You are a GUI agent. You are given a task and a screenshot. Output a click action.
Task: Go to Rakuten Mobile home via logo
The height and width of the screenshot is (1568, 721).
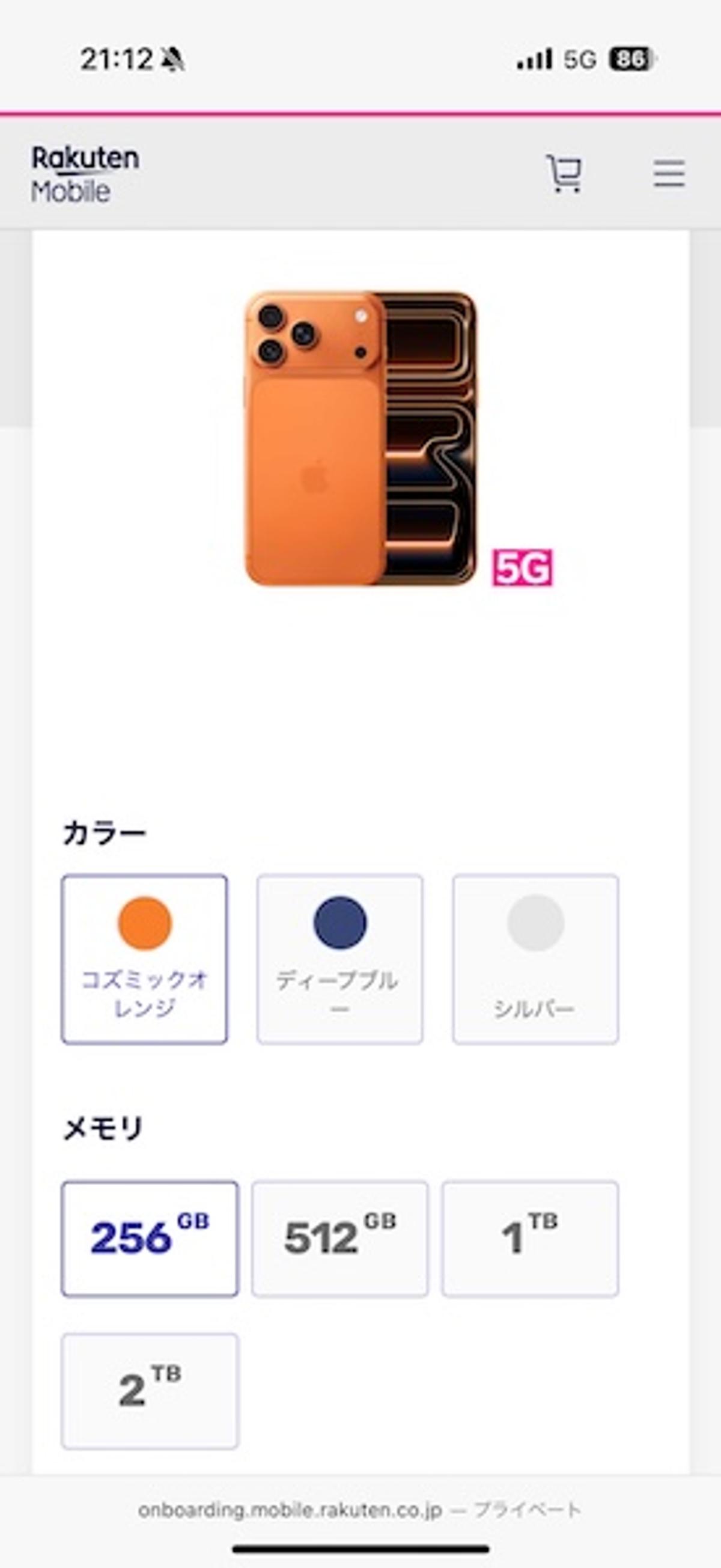(85, 174)
